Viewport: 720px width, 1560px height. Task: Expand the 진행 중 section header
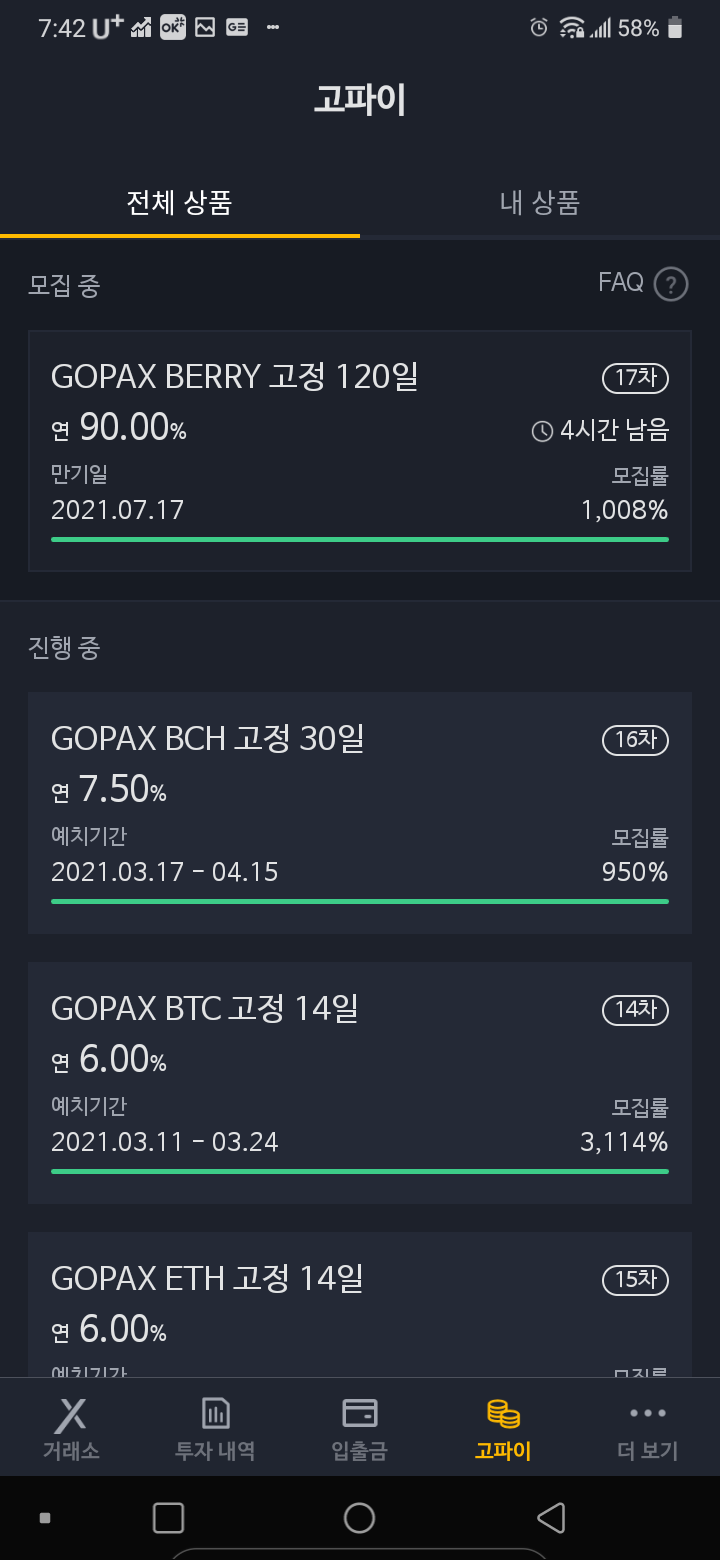pyautogui.click(x=64, y=648)
